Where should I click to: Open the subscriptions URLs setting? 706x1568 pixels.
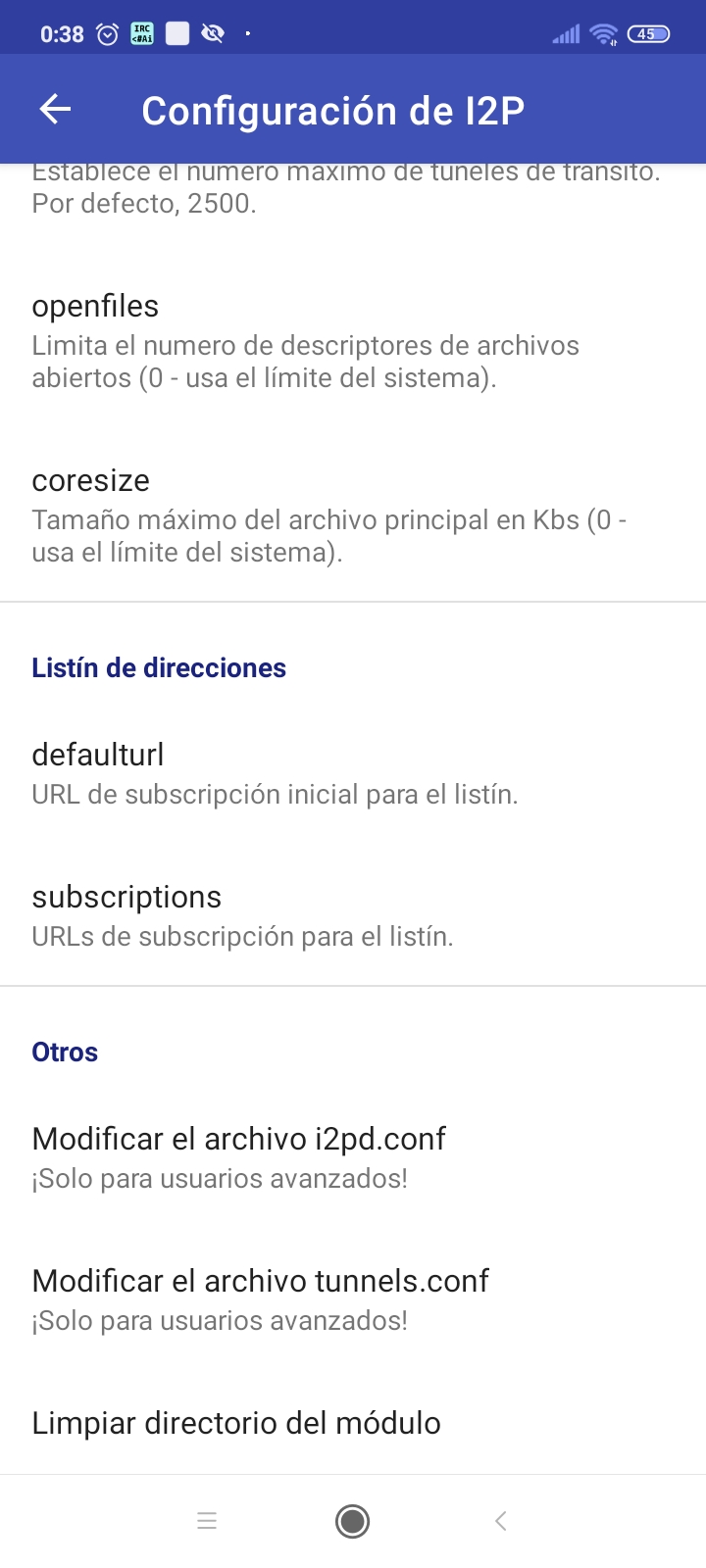[x=242, y=915]
